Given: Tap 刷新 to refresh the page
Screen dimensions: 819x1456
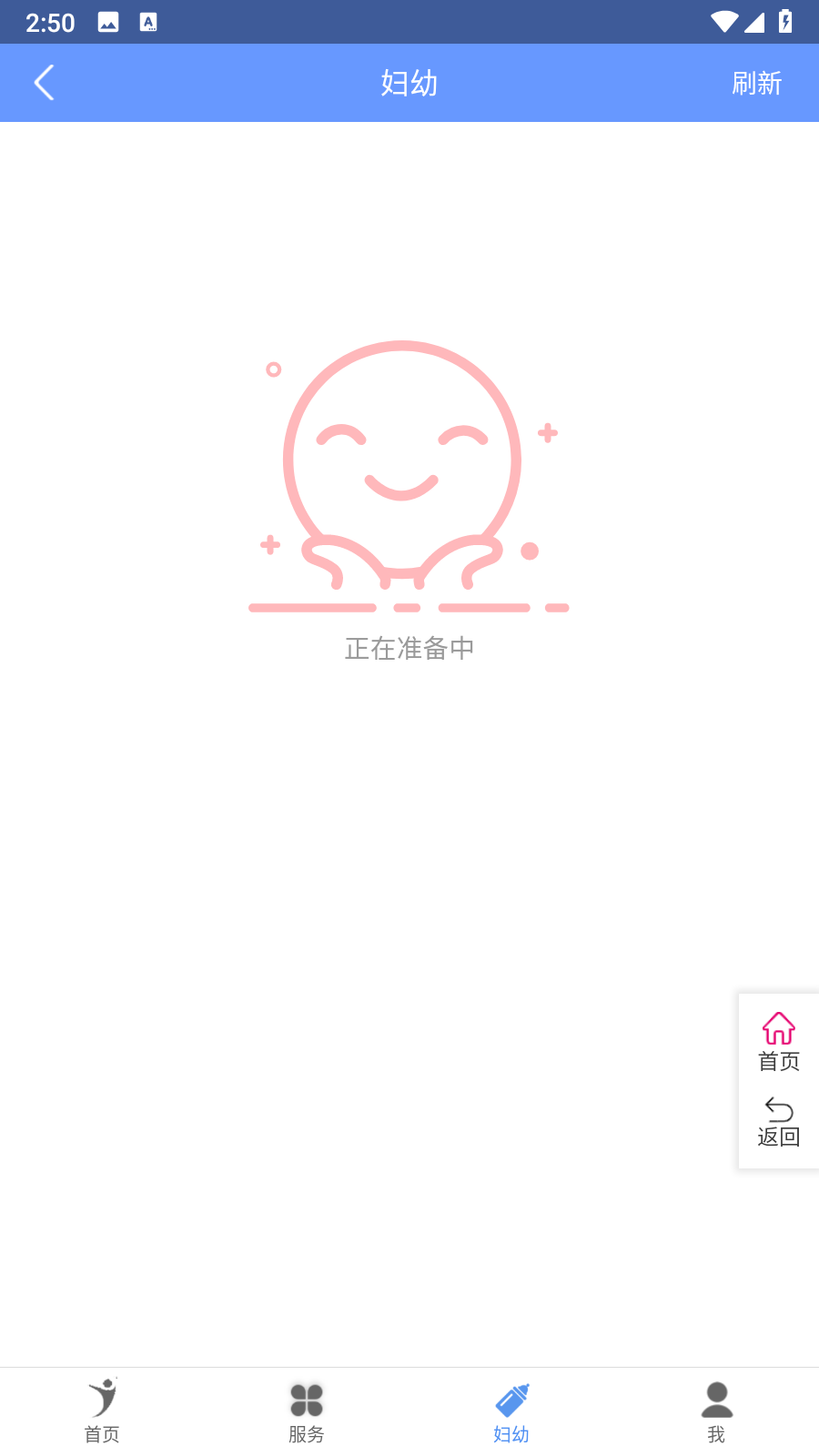Looking at the screenshot, I should 756,83.
